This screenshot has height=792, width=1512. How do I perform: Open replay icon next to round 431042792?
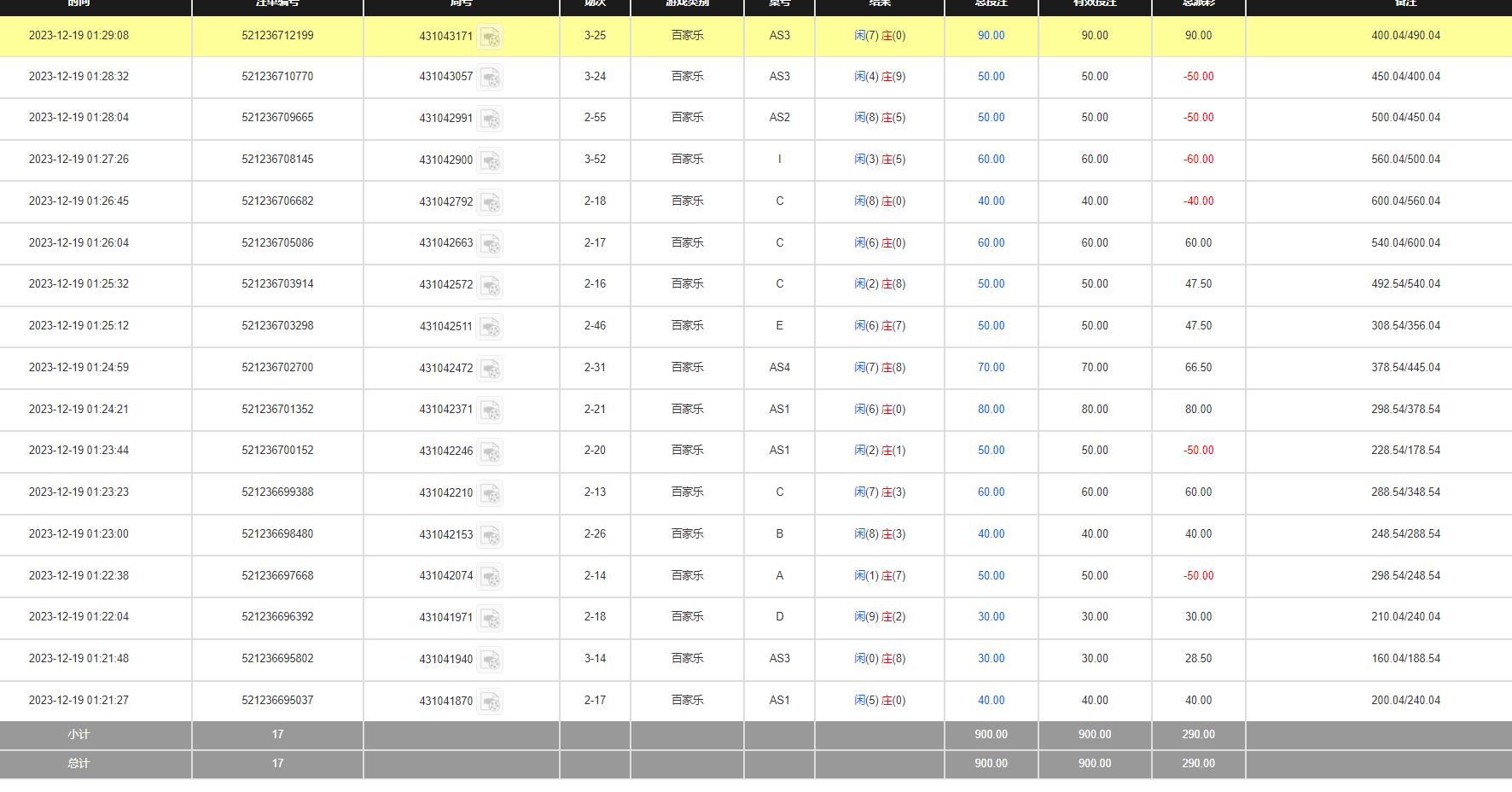coord(490,203)
